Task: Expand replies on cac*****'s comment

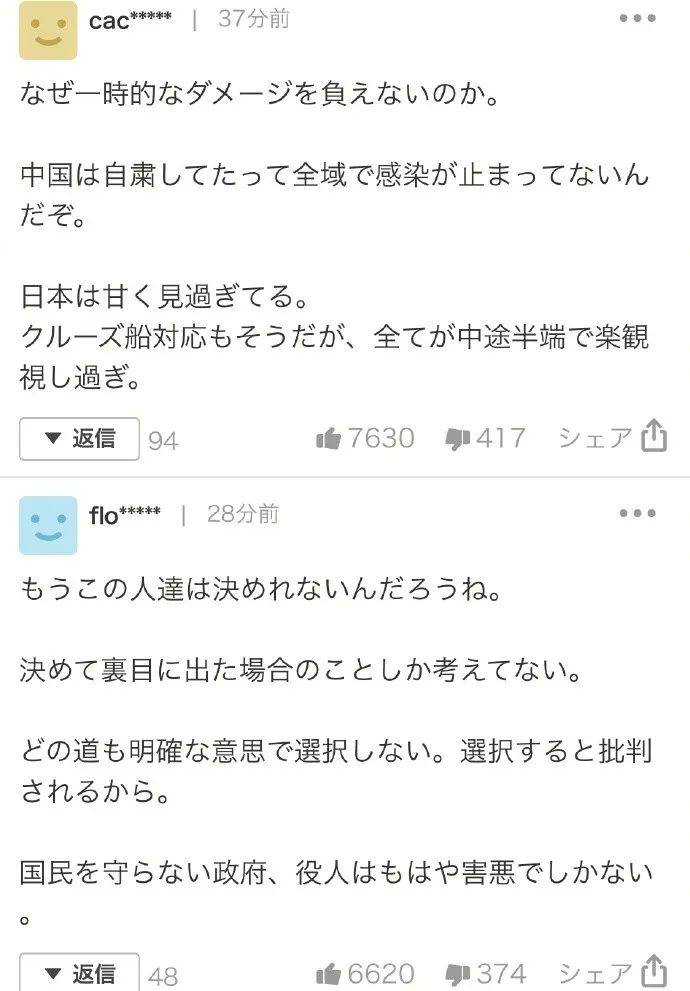Action: (79, 438)
